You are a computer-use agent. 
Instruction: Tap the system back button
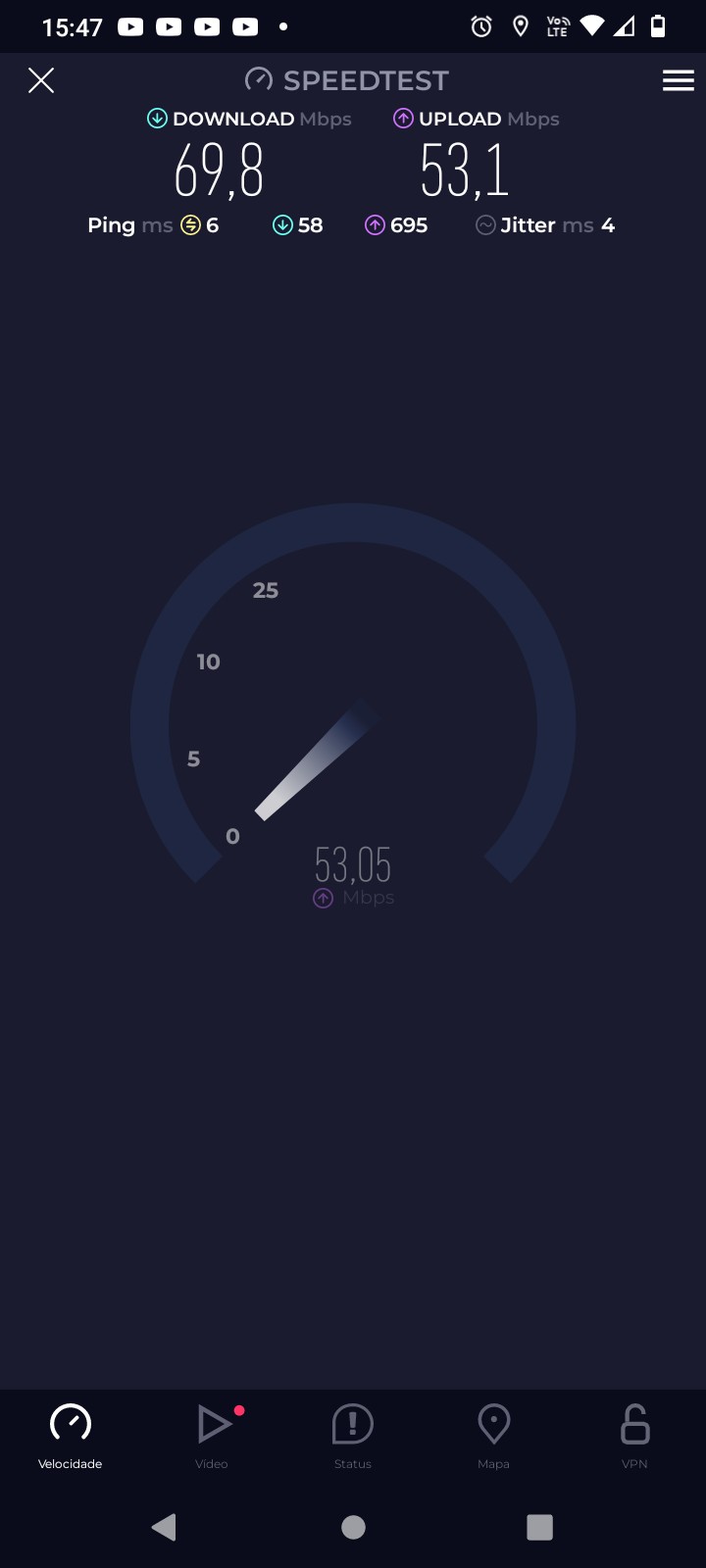click(x=165, y=1527)
